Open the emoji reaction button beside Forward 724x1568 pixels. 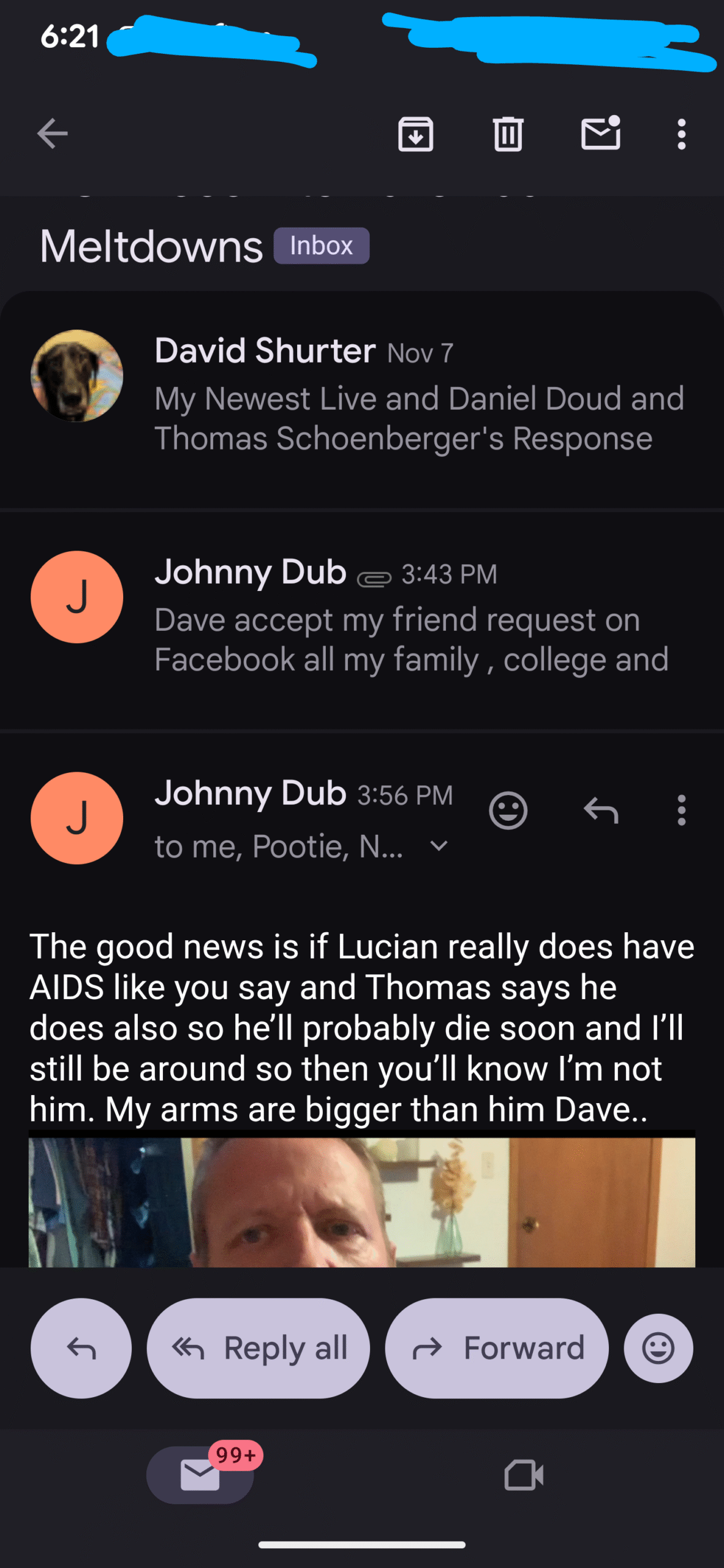click(658, 1348)
